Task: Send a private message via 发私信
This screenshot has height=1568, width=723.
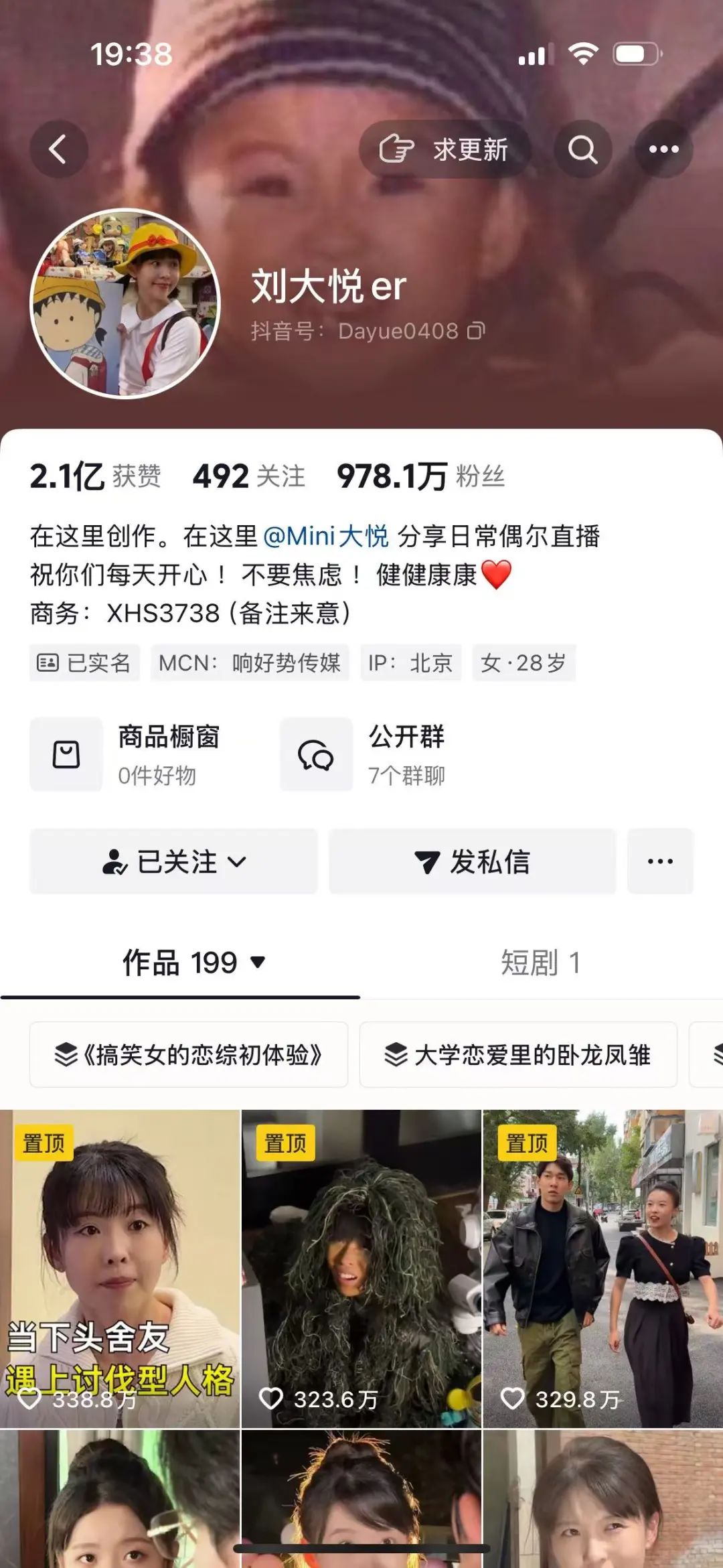Action: point(472,861)
